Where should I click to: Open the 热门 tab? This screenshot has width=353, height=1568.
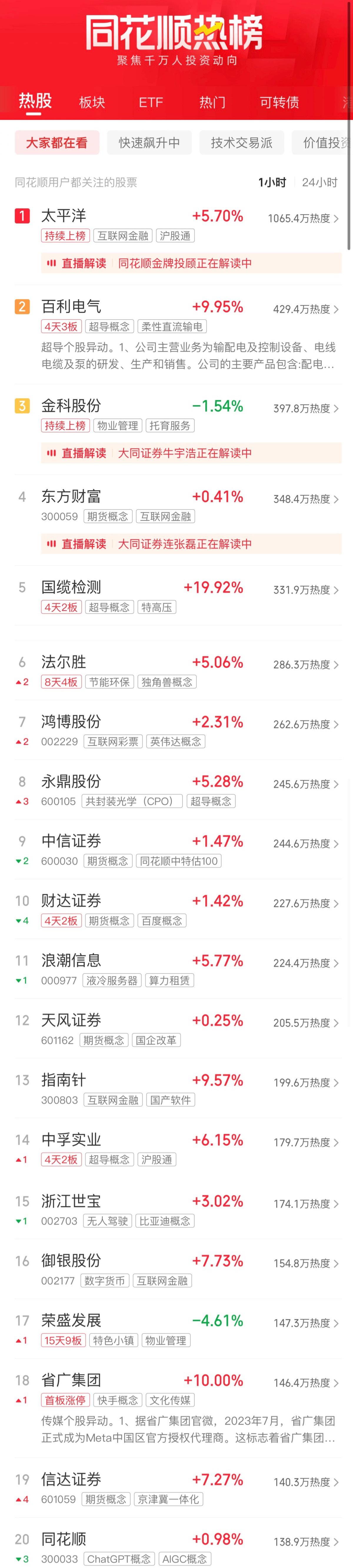[212, 102]
